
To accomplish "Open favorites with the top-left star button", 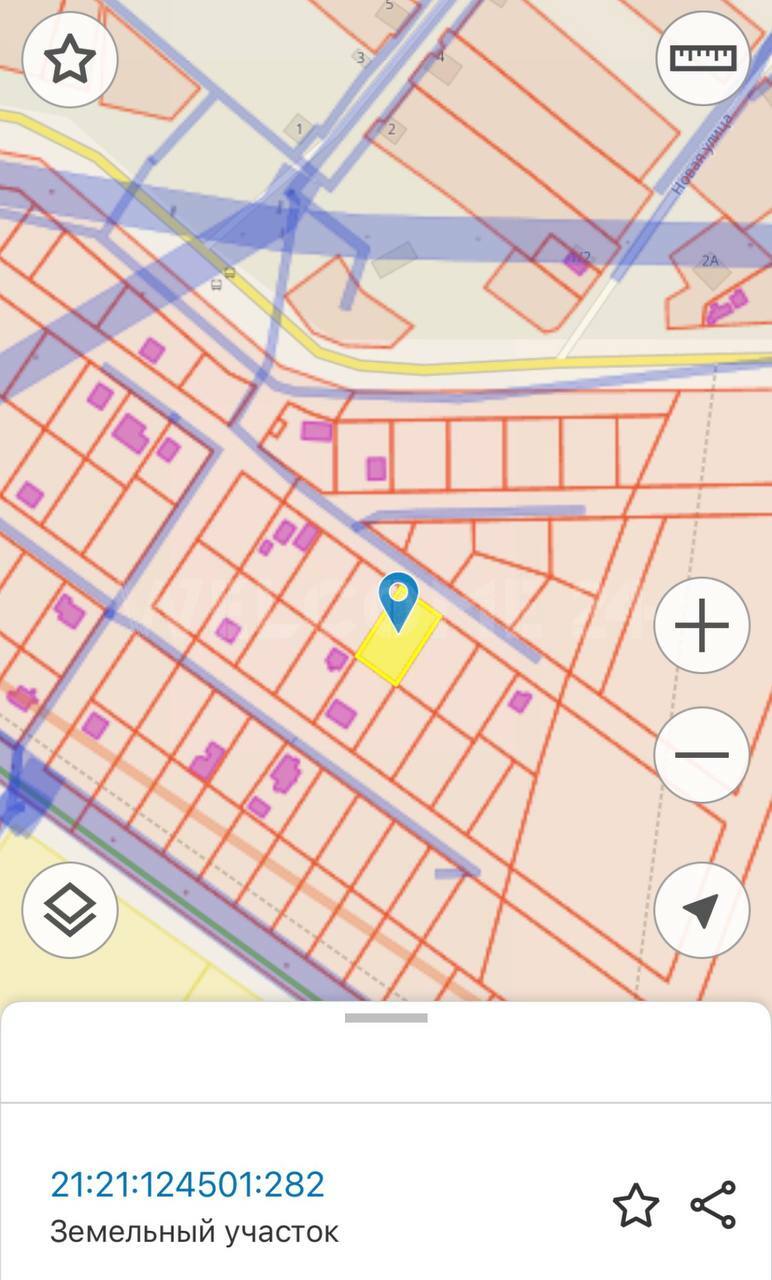I will pos(70,60).
